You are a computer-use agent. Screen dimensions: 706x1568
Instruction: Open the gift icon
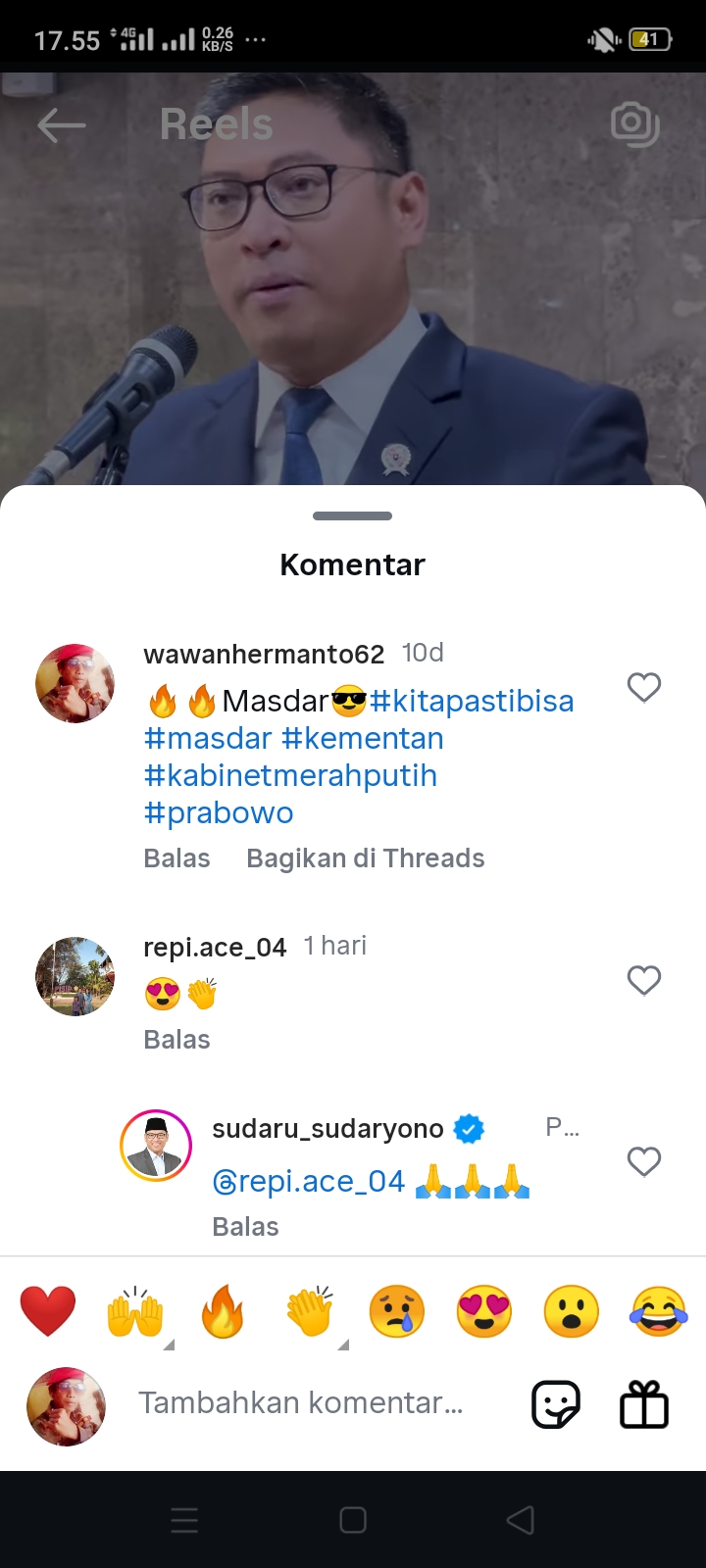tap(644, 1403)
